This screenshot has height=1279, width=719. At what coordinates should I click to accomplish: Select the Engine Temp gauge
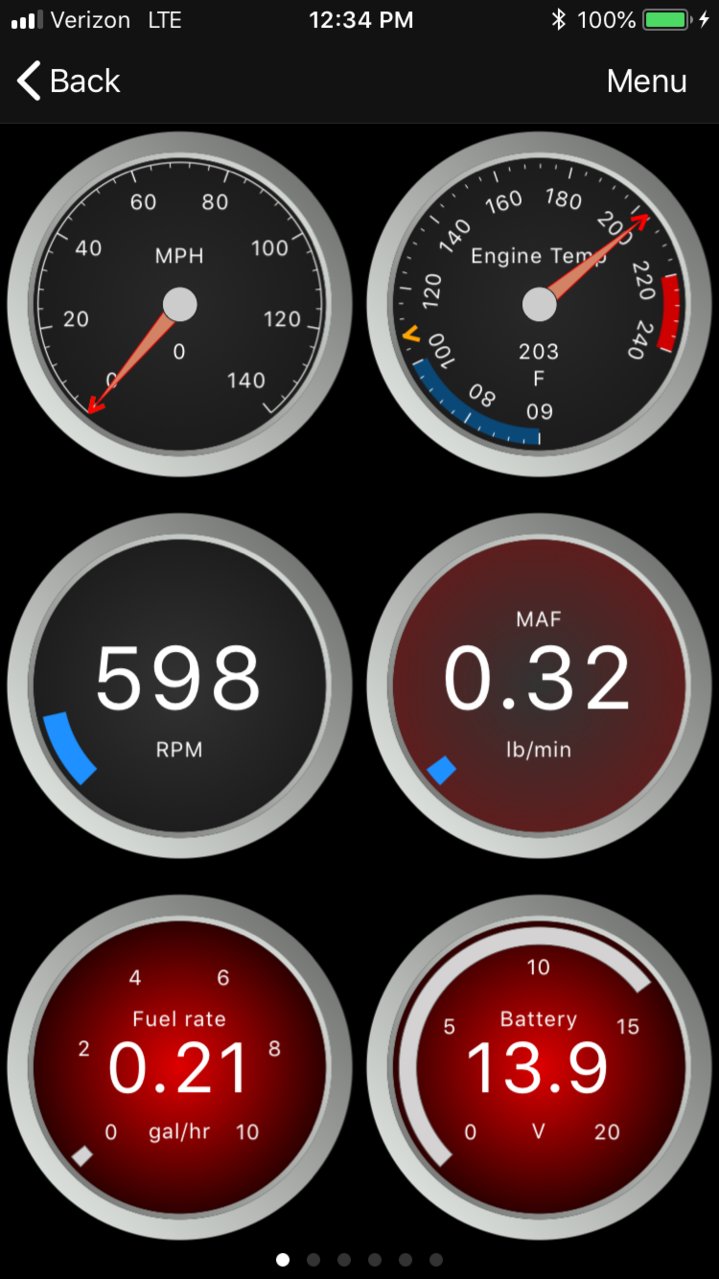(x=539, y=304)
